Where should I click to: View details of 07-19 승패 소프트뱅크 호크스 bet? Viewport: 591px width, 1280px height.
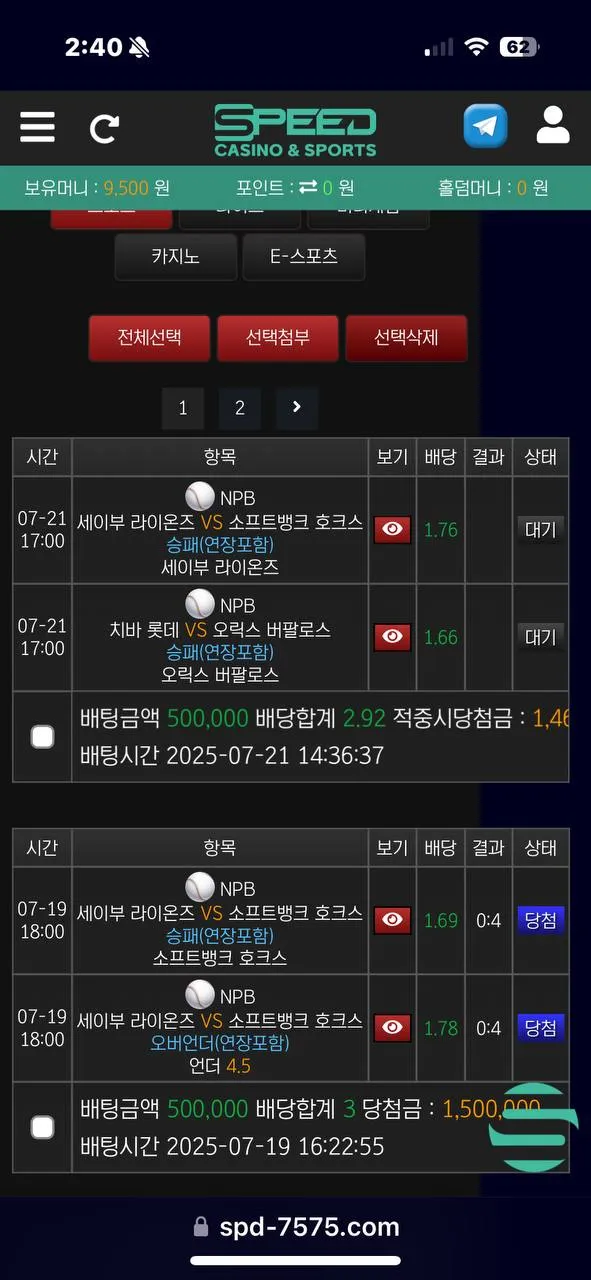pos(392,920)
